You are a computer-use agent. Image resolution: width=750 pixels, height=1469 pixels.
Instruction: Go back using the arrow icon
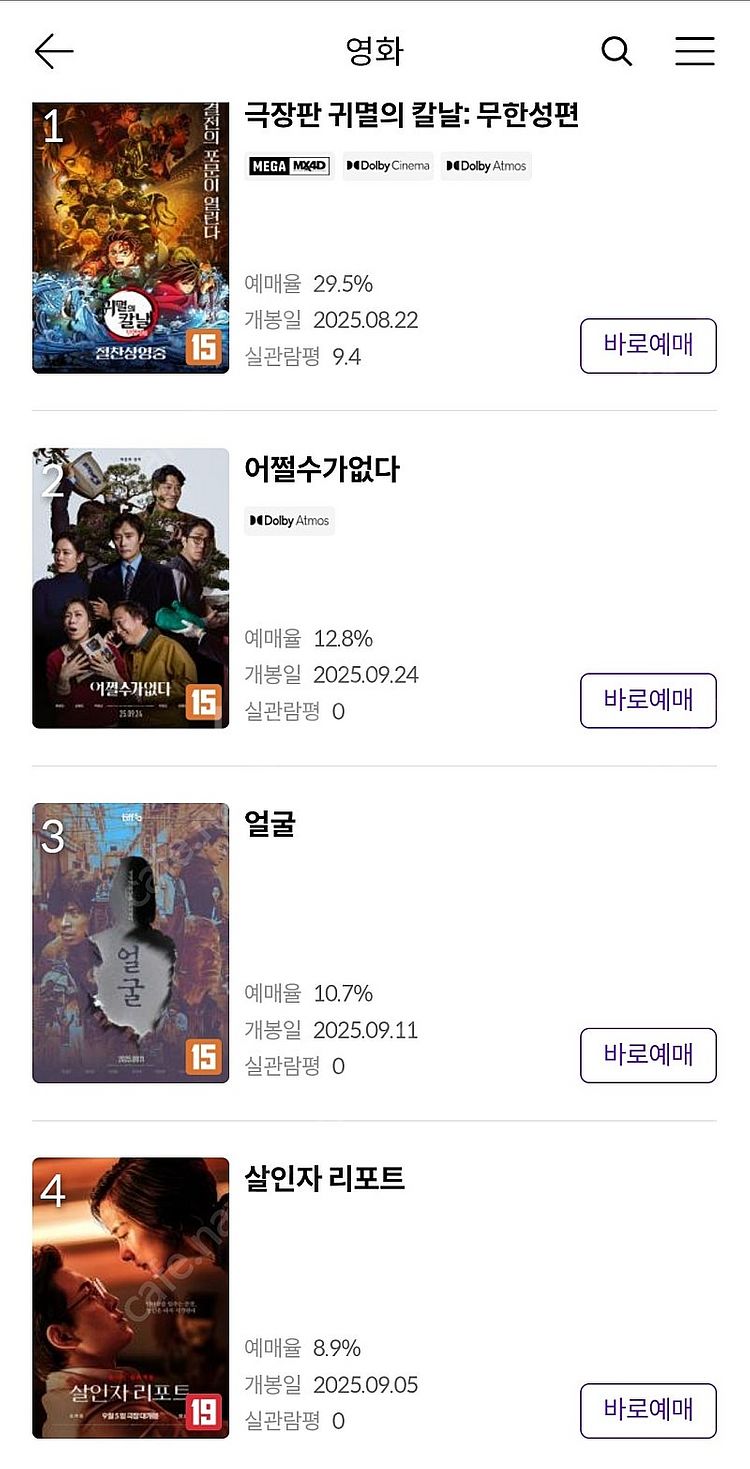coord(54,51)
